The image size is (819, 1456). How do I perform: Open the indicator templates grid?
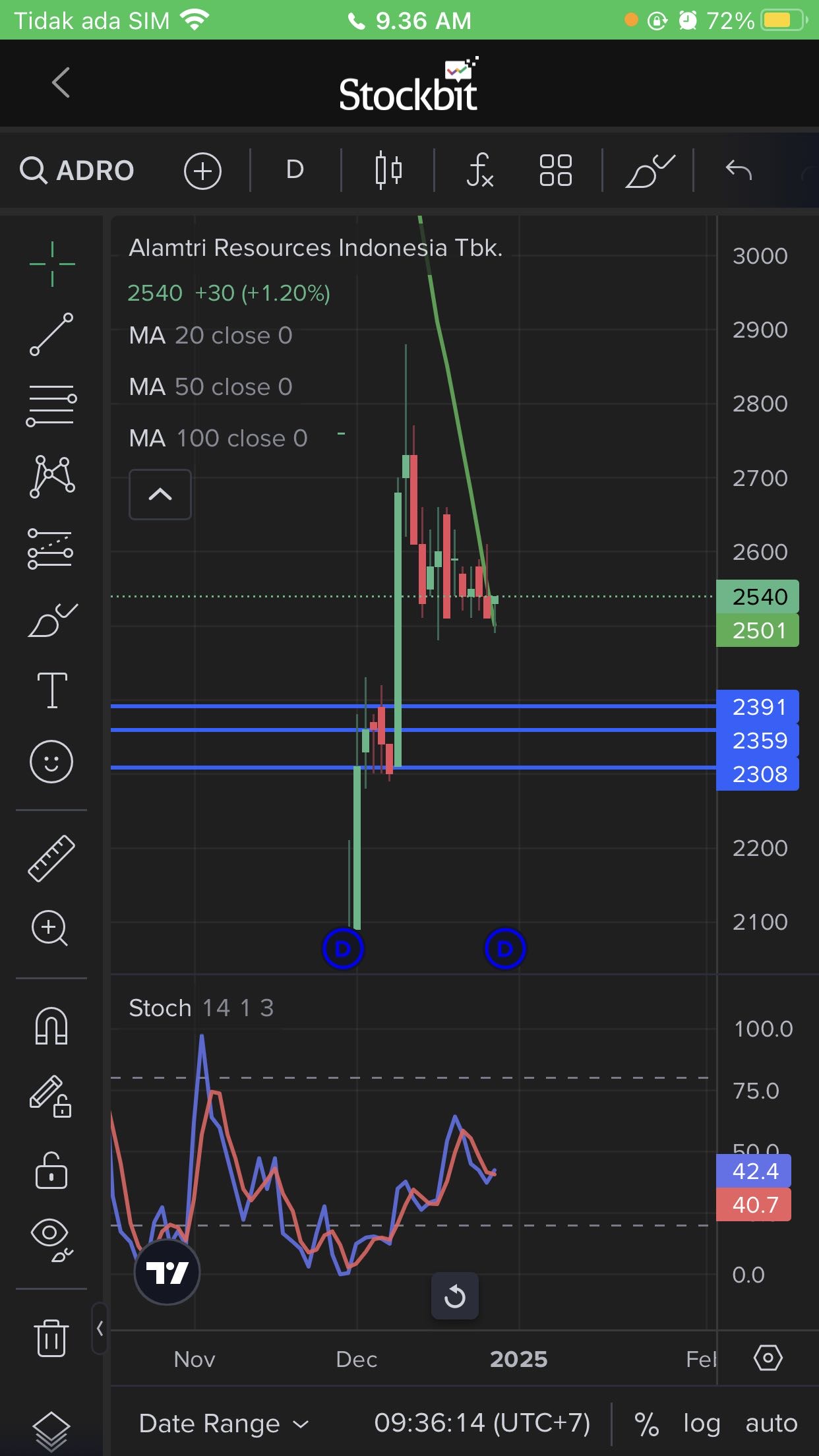point(555,170)
